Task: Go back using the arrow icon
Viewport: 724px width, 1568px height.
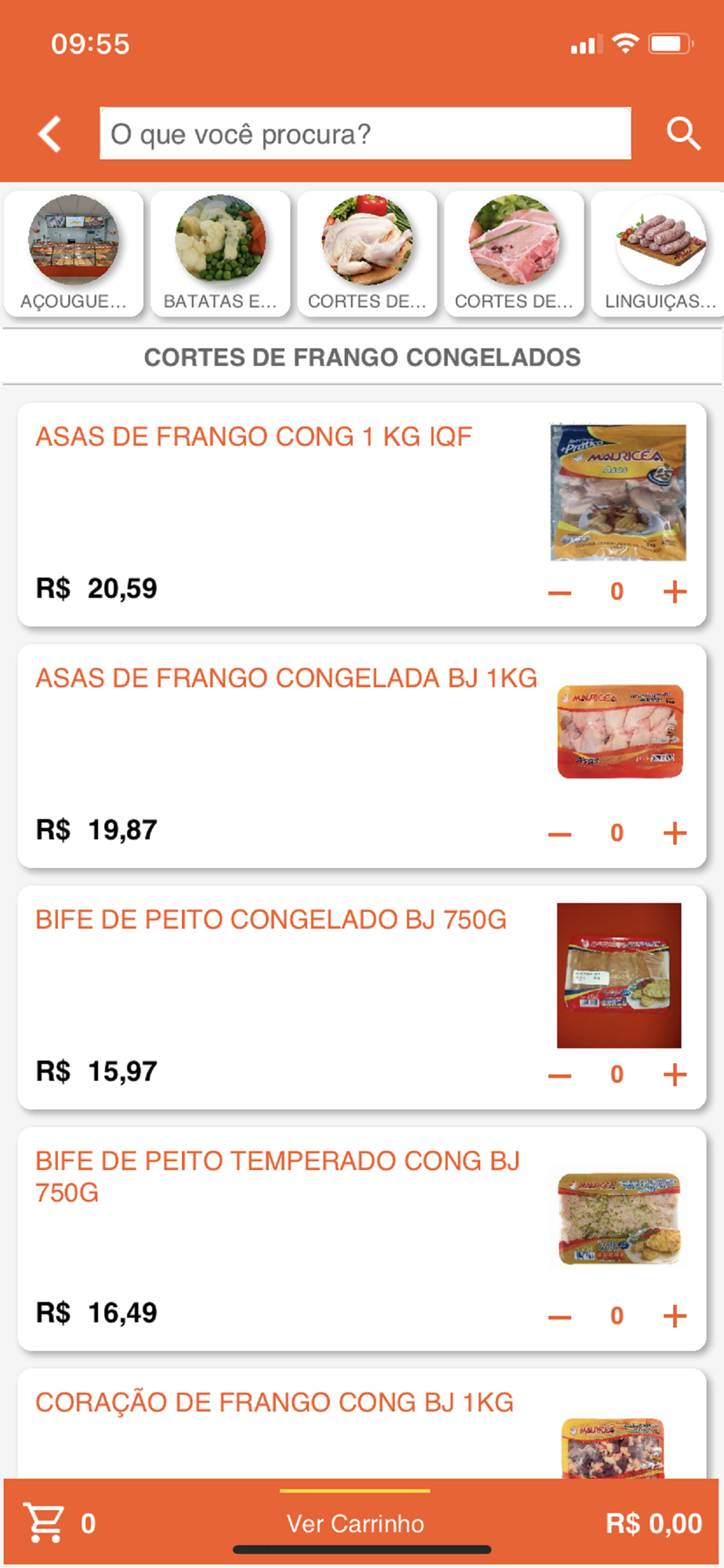Action: click(50, 134)
